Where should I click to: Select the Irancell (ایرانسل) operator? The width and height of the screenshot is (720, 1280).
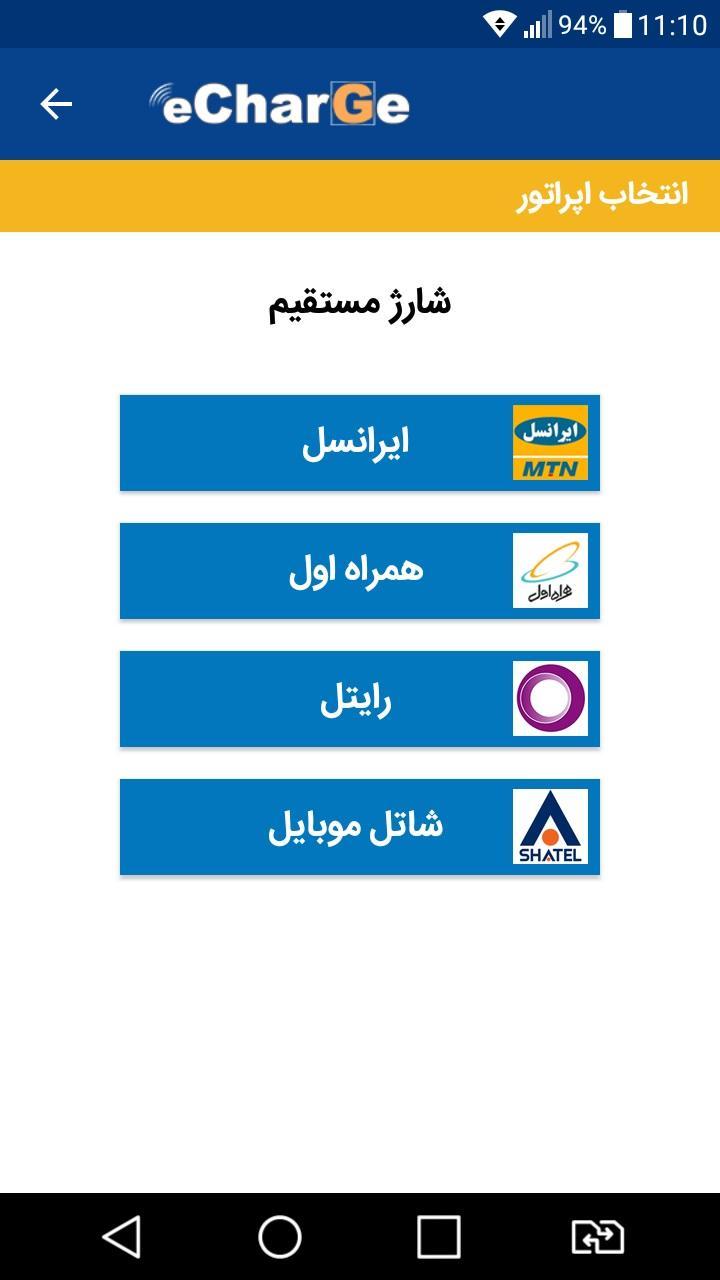pyautogui.click(x=360, y=443)
